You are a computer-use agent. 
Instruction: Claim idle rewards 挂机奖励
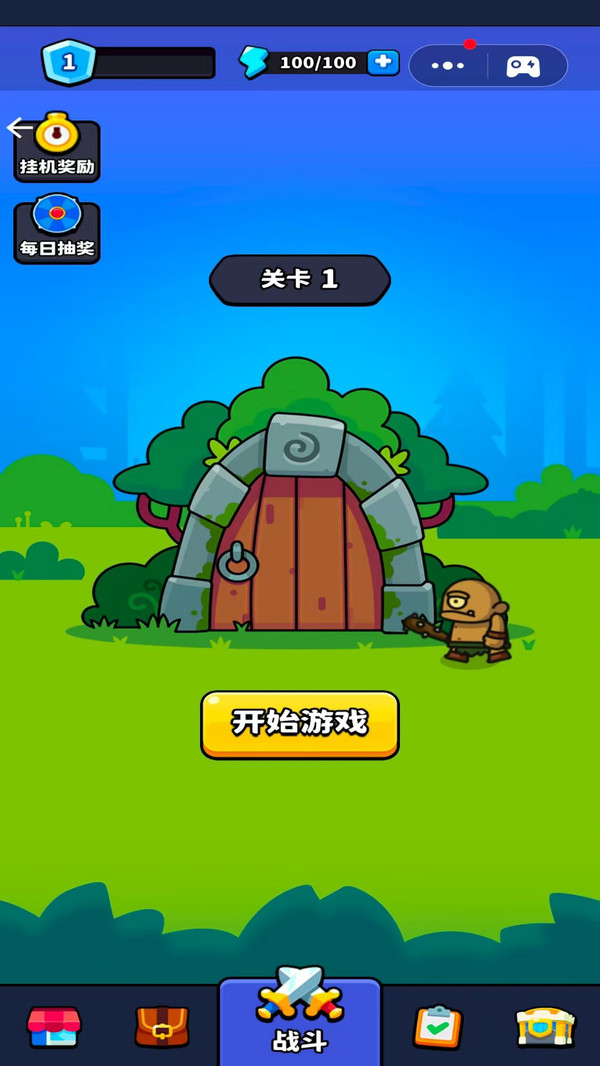(x=57, y=148)
